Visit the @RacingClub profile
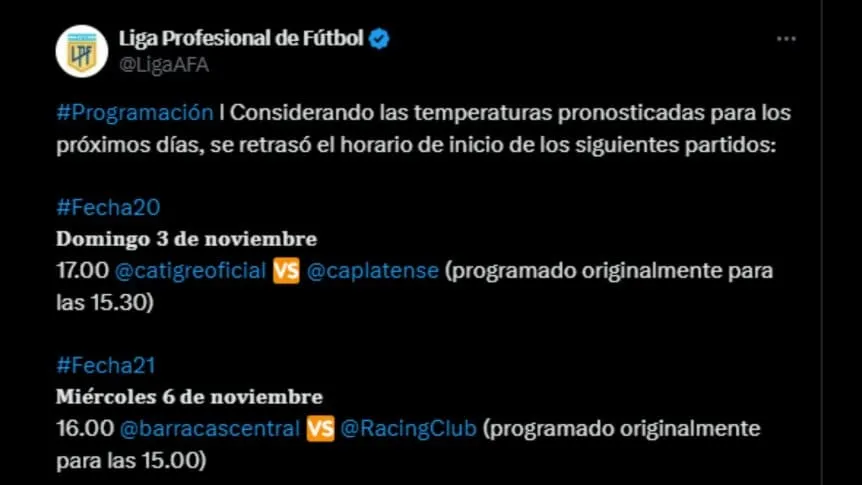The height and width of the screenshot is (485, 862). (x=408, y=429)
